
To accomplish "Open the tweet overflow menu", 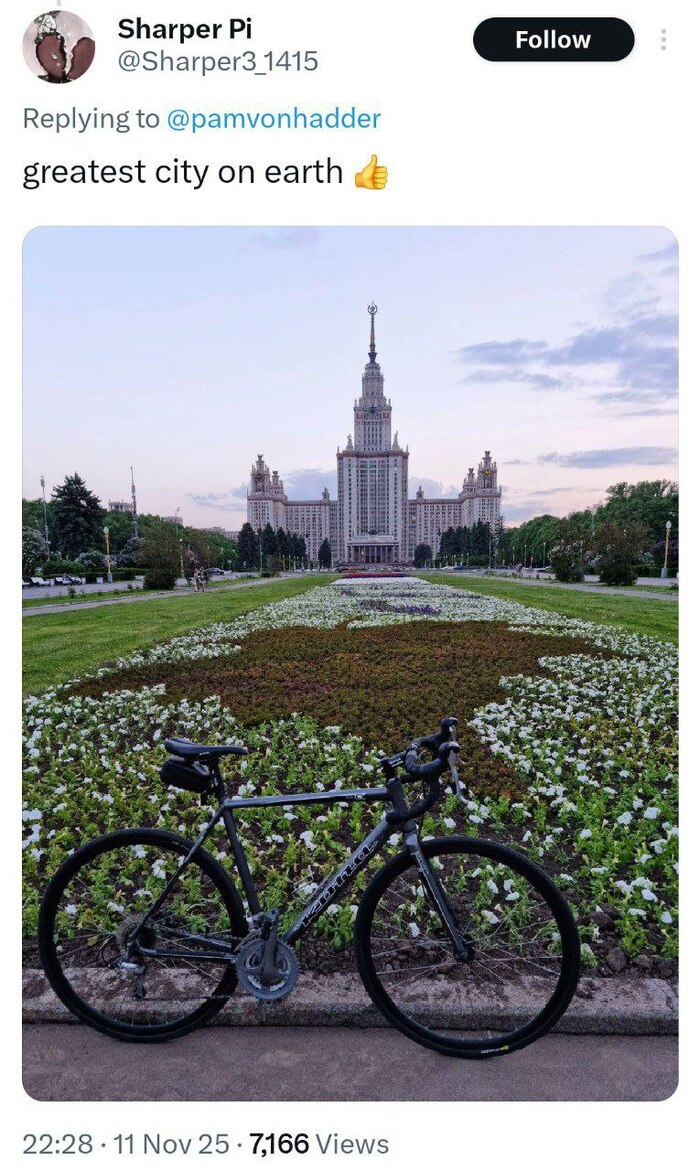I will (x=662, y=40).
